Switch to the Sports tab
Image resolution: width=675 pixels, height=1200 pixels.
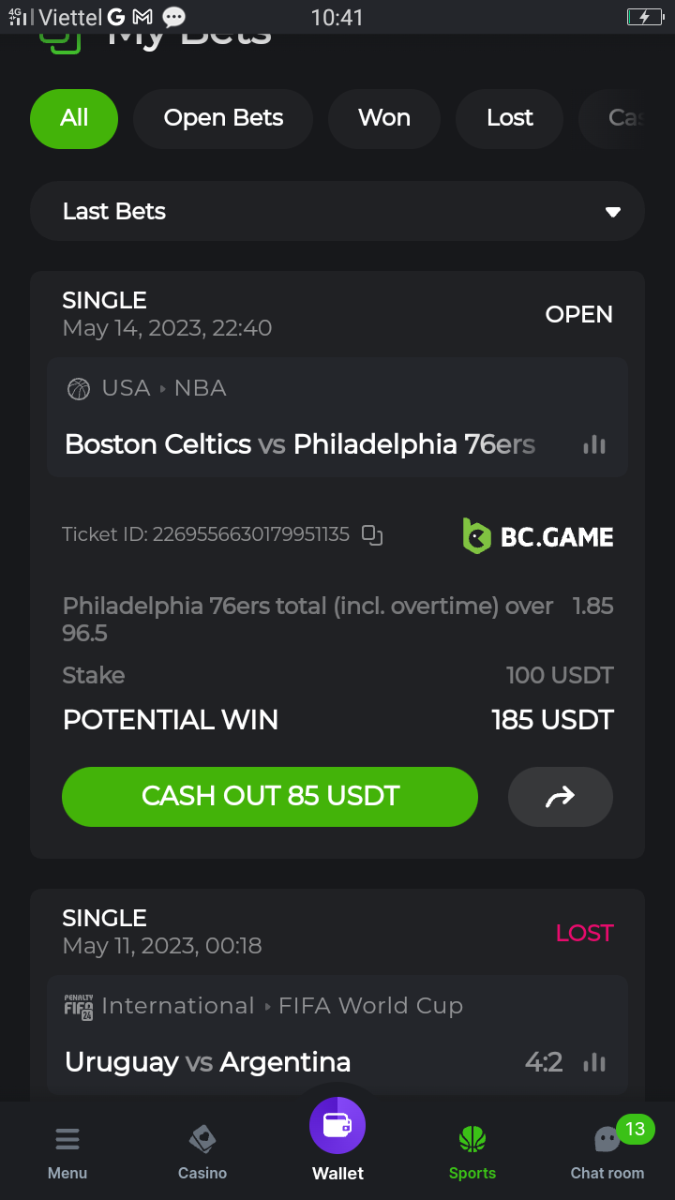(472, 1153)
